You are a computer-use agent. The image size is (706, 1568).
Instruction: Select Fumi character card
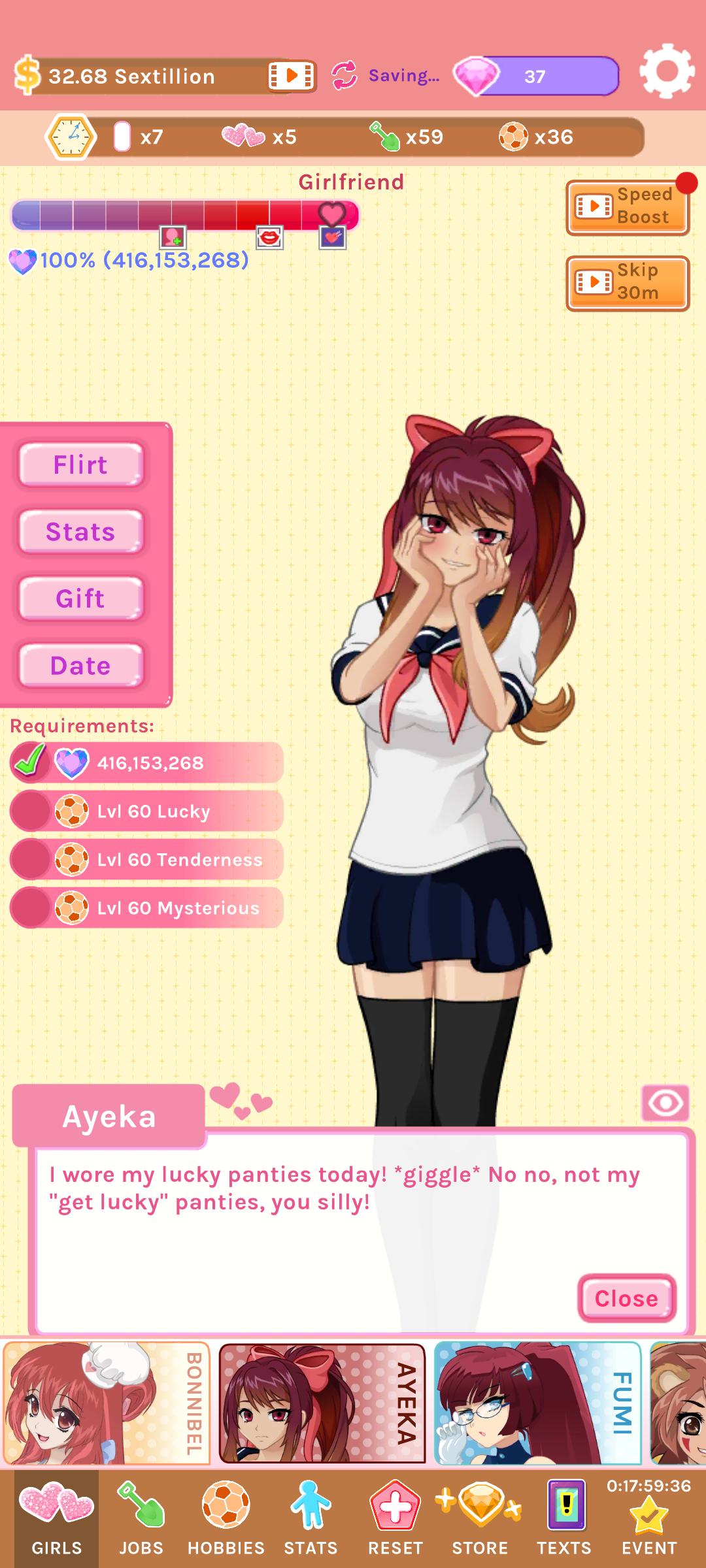tap(538, 1402)
